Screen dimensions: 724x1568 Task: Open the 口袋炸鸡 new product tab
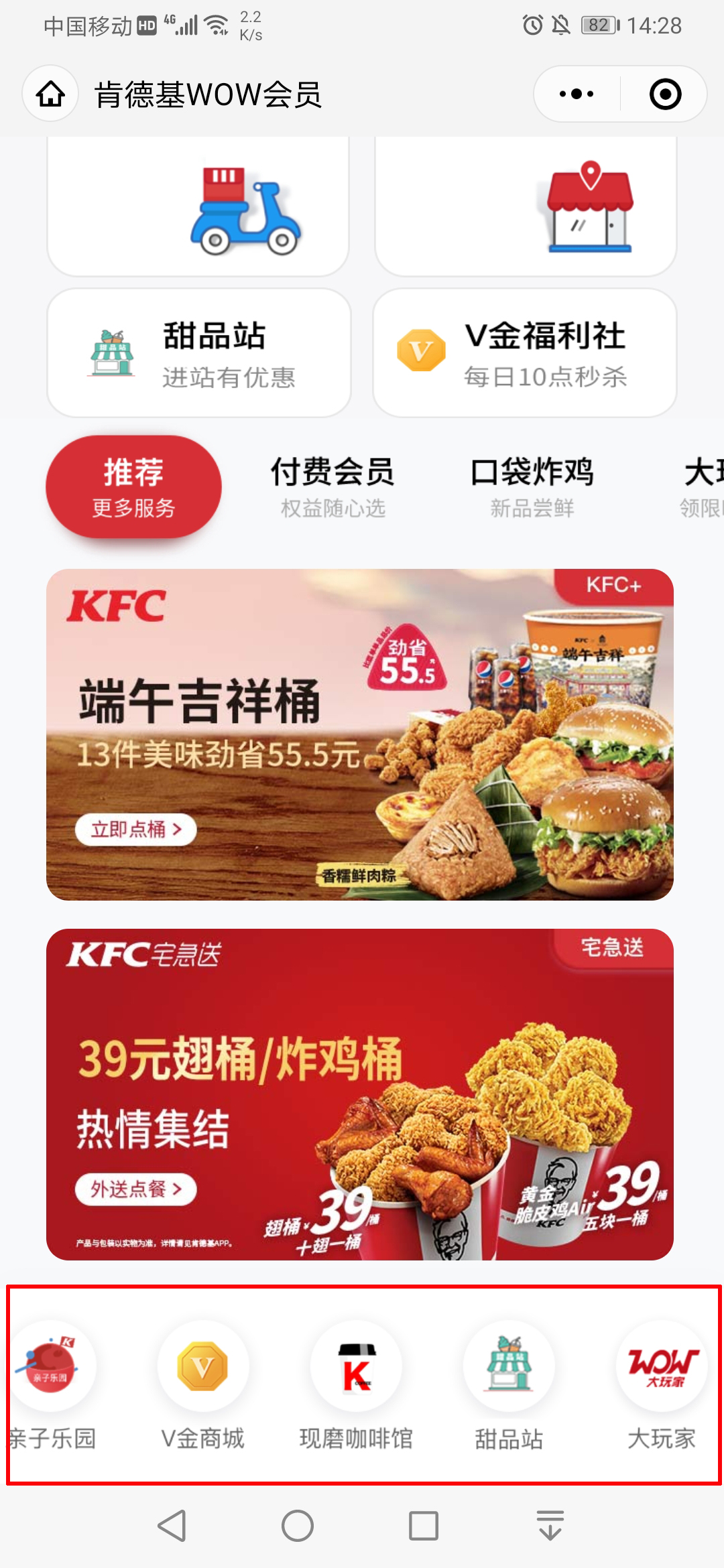(x=533, y=486)
